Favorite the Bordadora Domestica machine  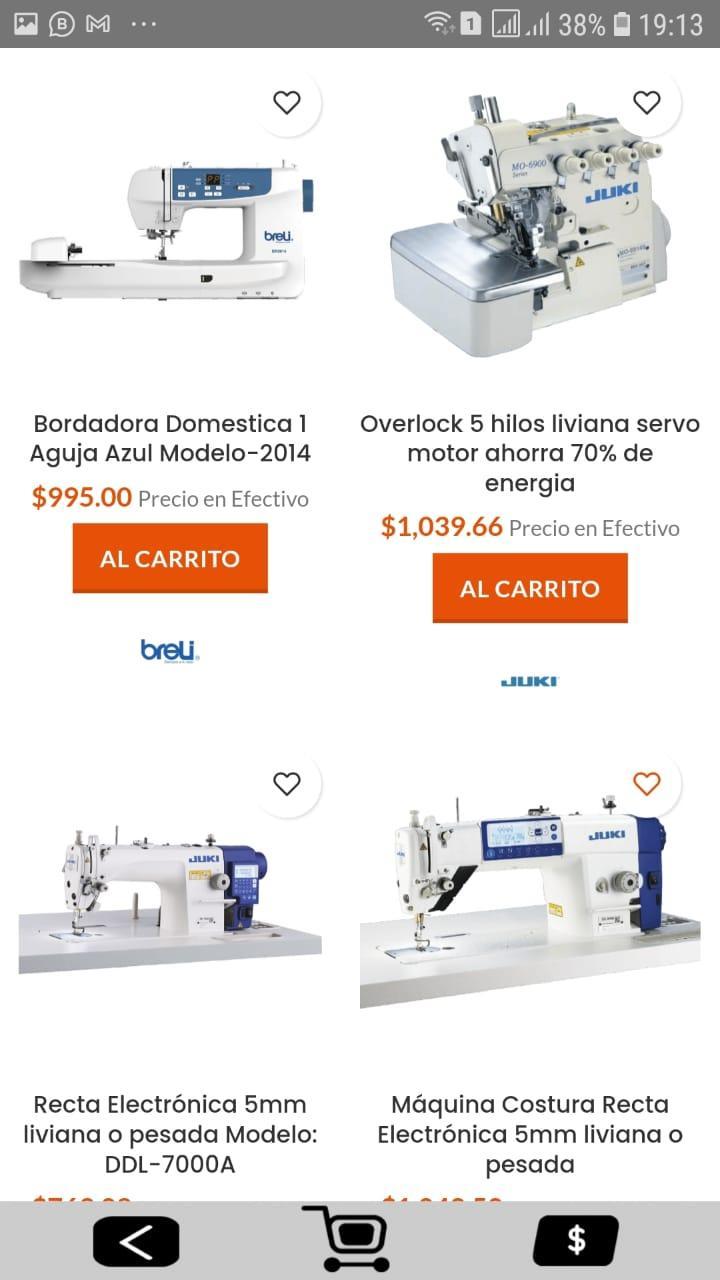point(288,103)
